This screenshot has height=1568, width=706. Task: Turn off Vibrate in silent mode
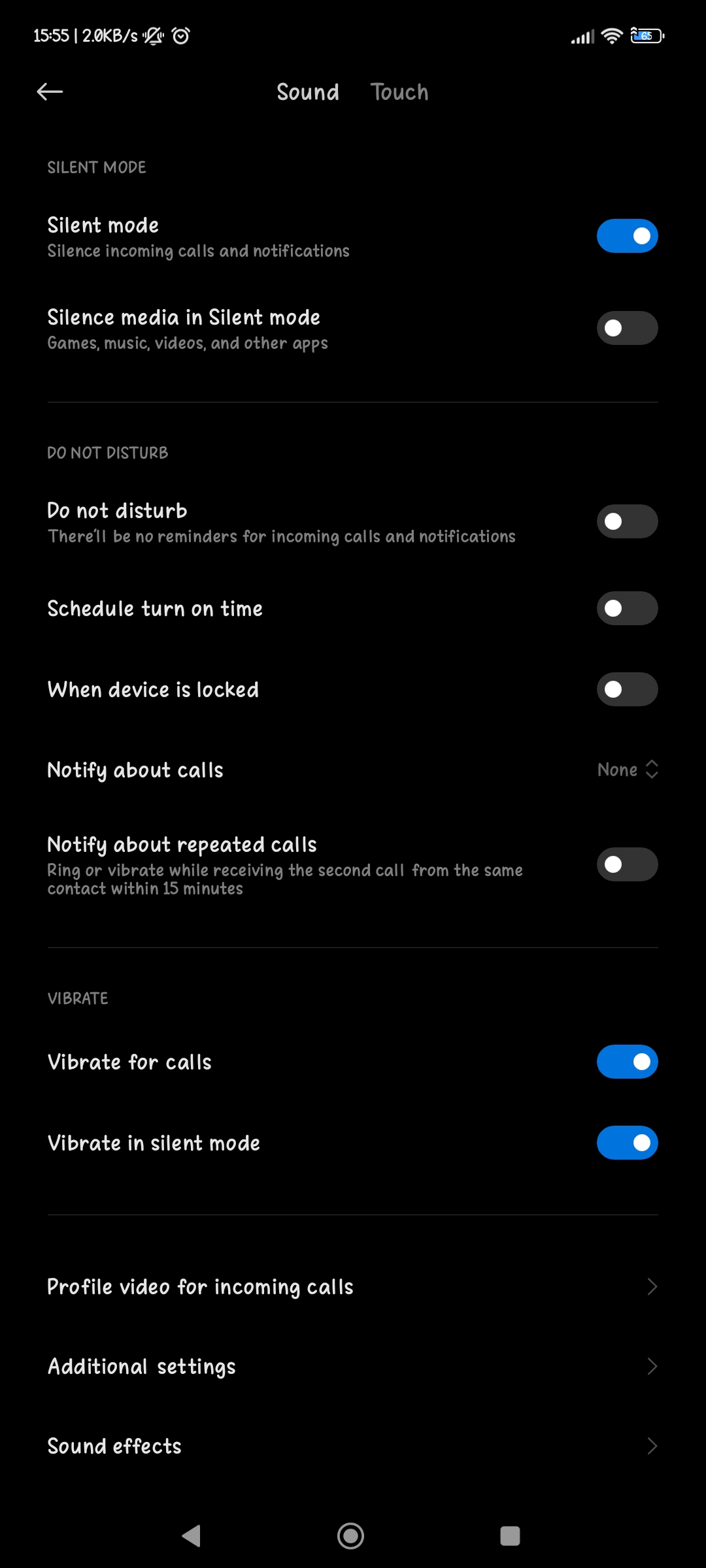[x=627, y=1143]
